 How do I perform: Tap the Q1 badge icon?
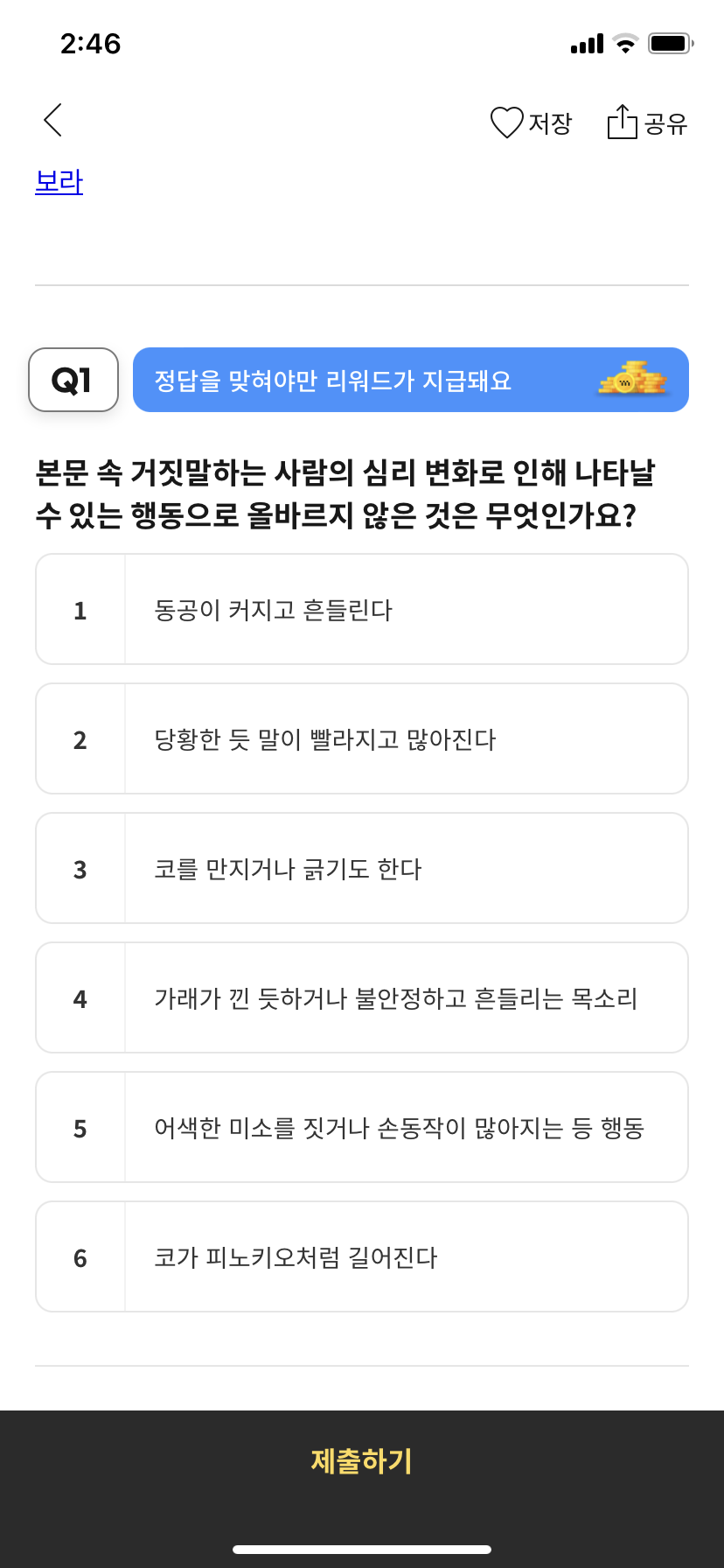(x=73, y=380)
